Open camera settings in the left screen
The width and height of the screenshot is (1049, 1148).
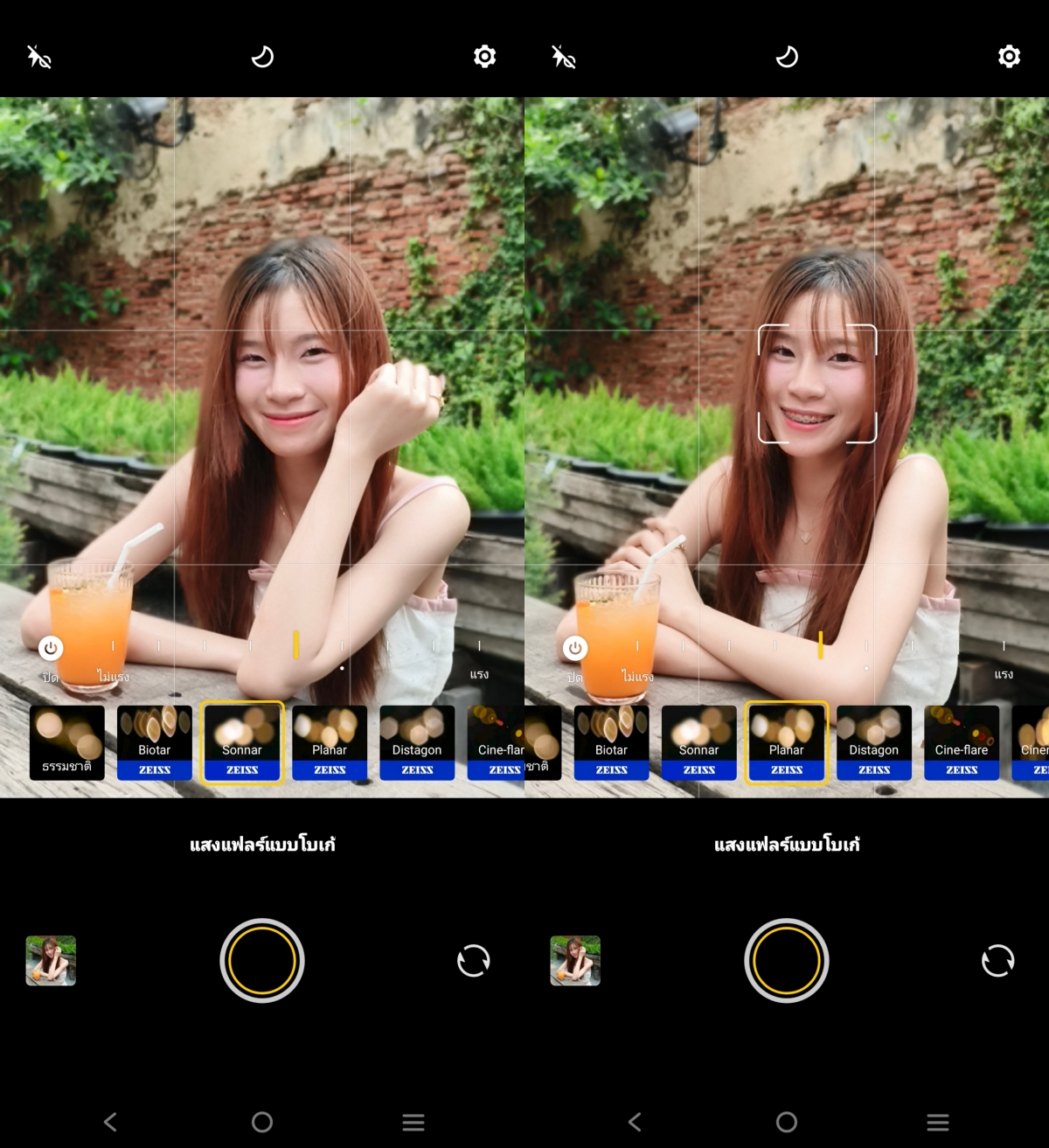click(485, 57)
